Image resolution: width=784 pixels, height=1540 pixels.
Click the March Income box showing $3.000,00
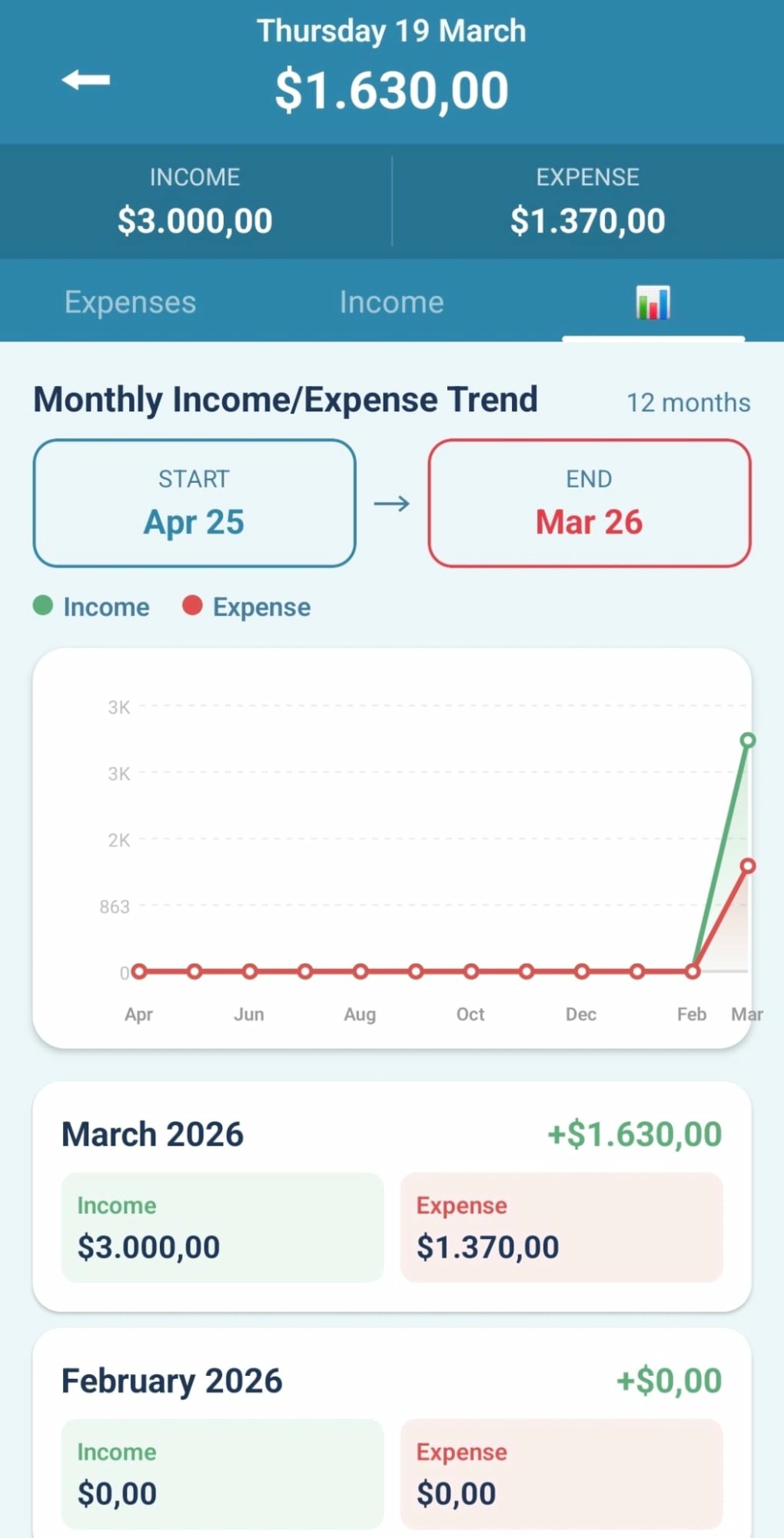click(x=221, y=1226)
